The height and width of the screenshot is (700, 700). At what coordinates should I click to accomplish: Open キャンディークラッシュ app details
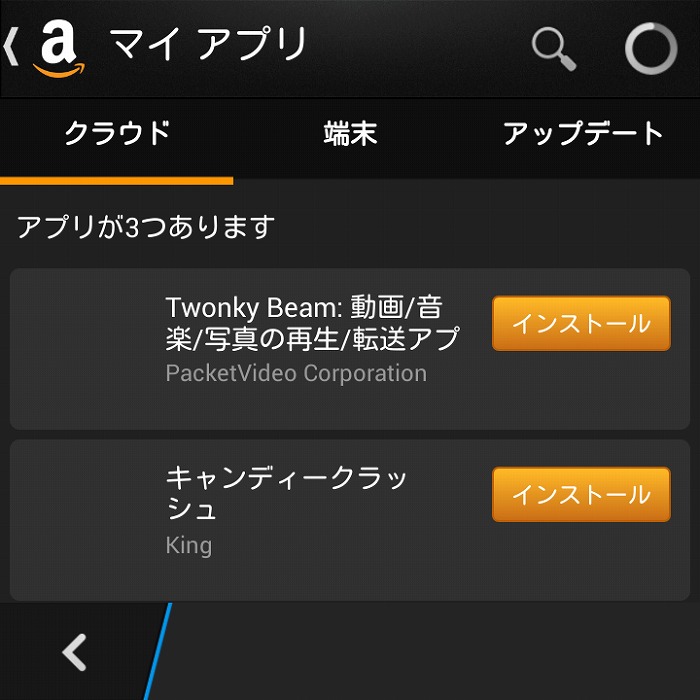point(290,510)
